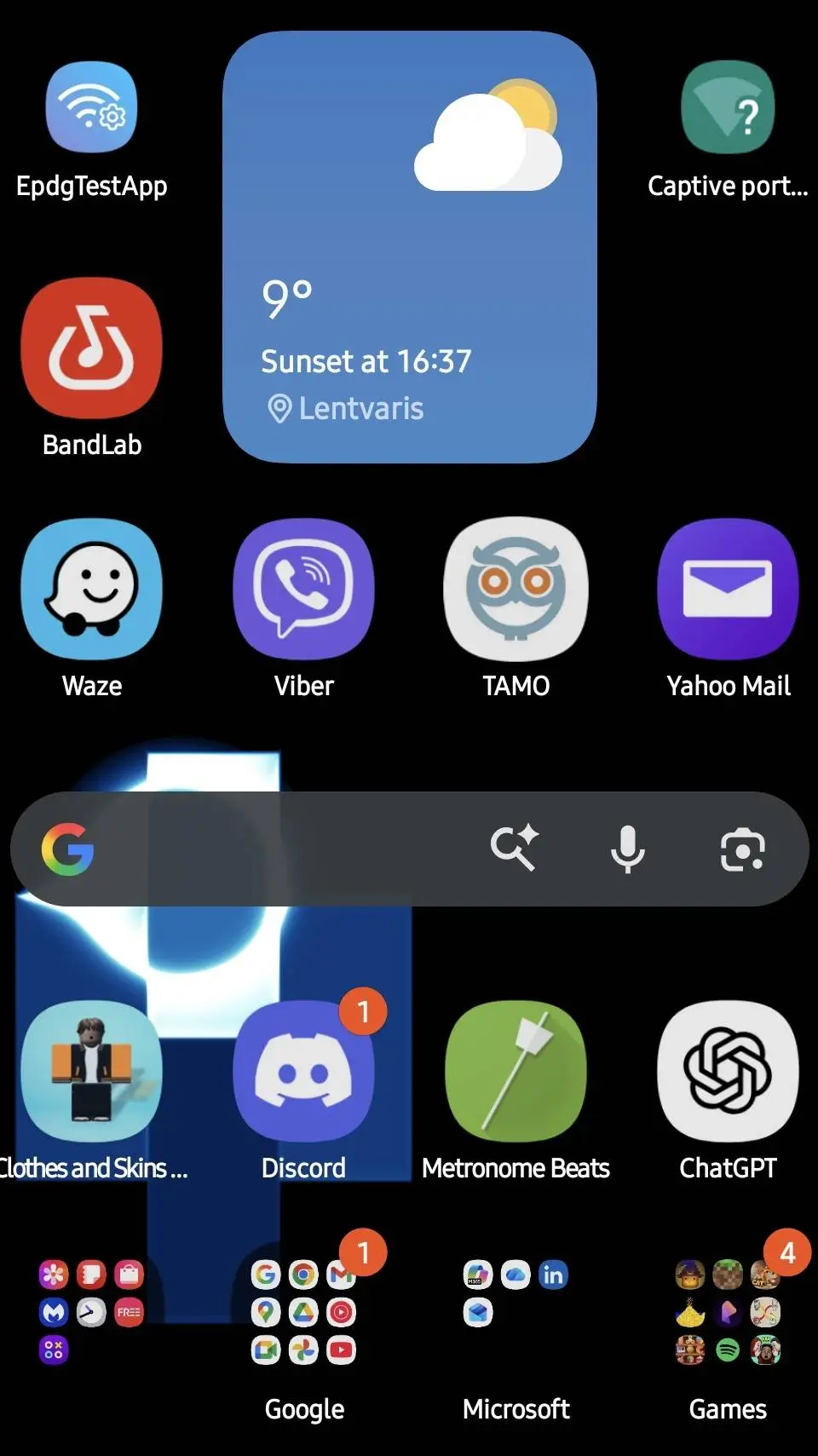Tap the AI search sparkle icon
Screen dimensions: 818x1456
(515, 849)
